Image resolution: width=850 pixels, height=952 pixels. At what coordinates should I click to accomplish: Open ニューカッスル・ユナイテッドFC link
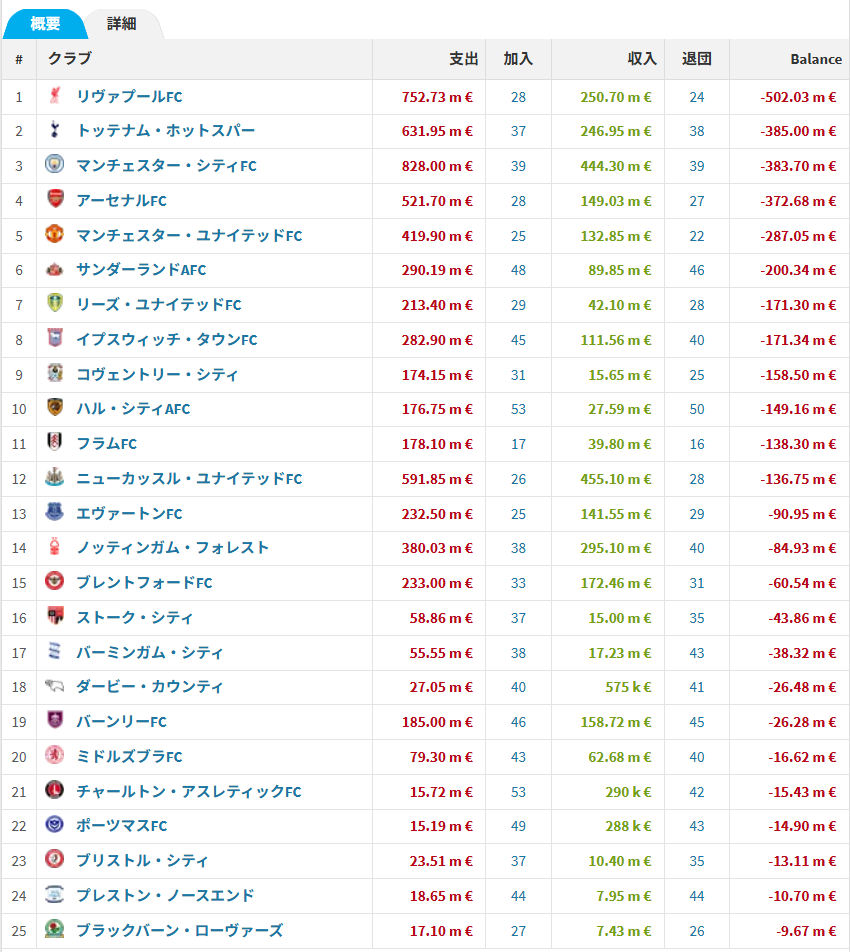click(189, 478)
